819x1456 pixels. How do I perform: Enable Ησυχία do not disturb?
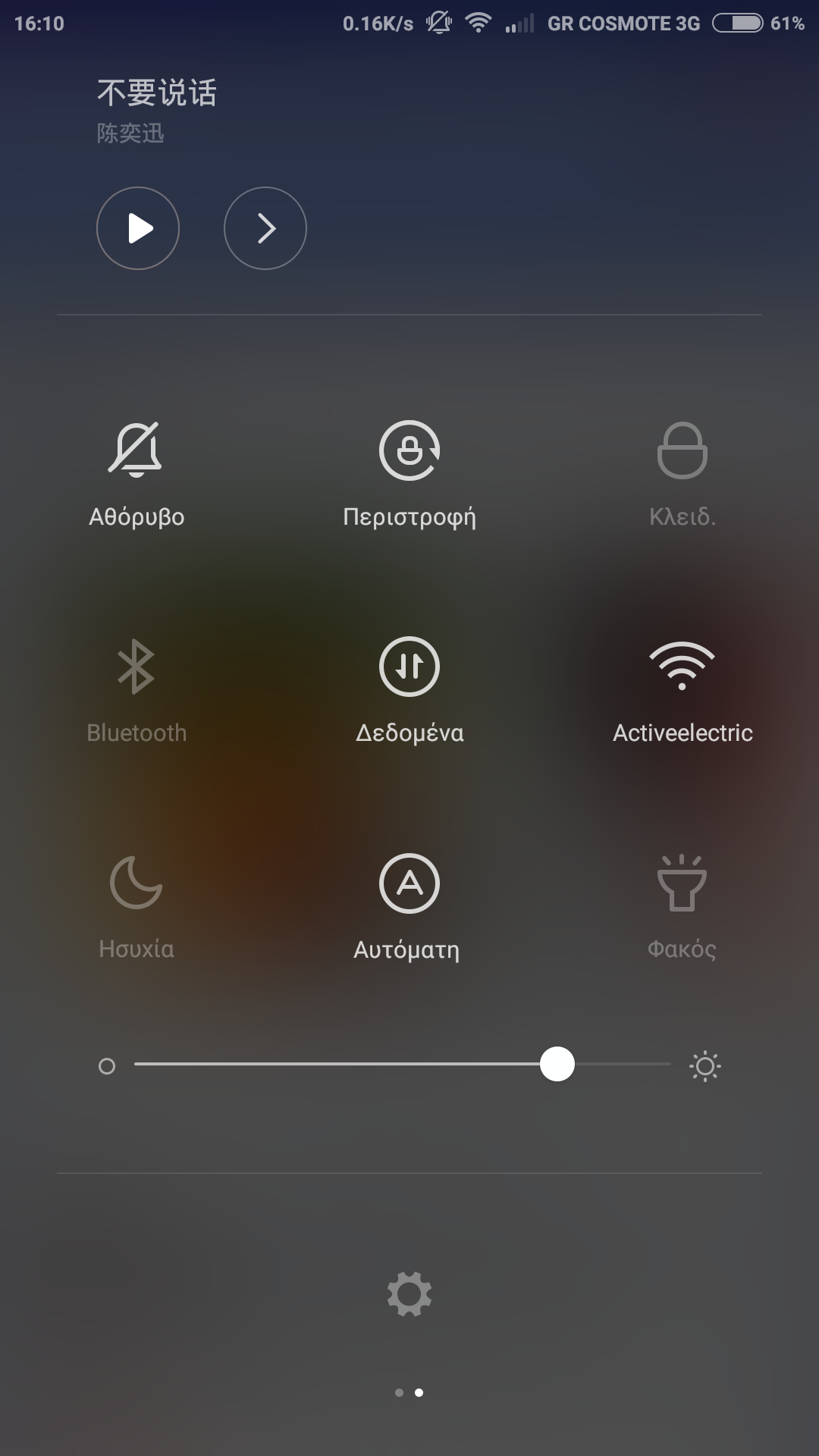coord(136,883)
